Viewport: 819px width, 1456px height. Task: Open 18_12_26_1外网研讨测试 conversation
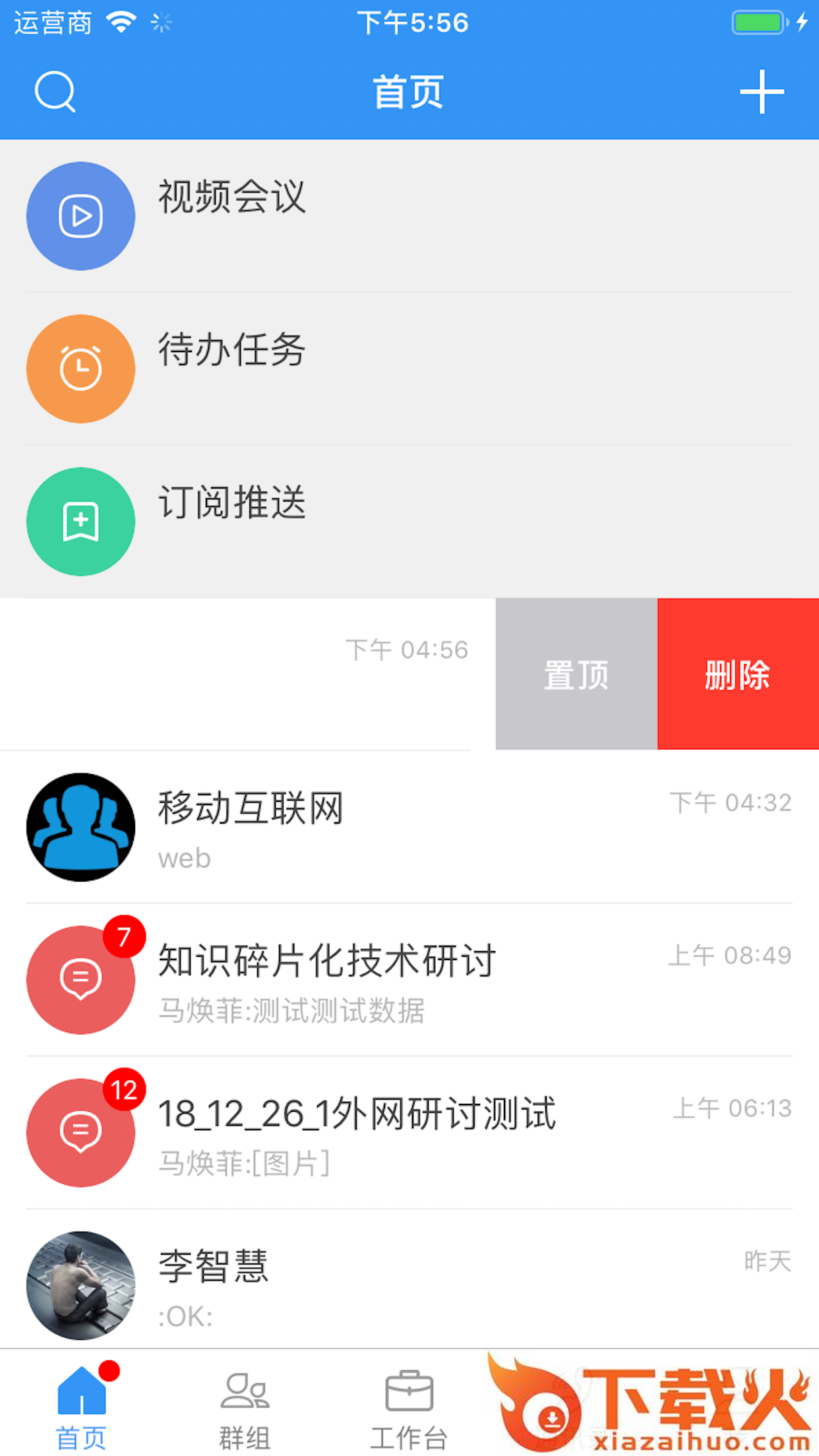(x=409, y=1133)
